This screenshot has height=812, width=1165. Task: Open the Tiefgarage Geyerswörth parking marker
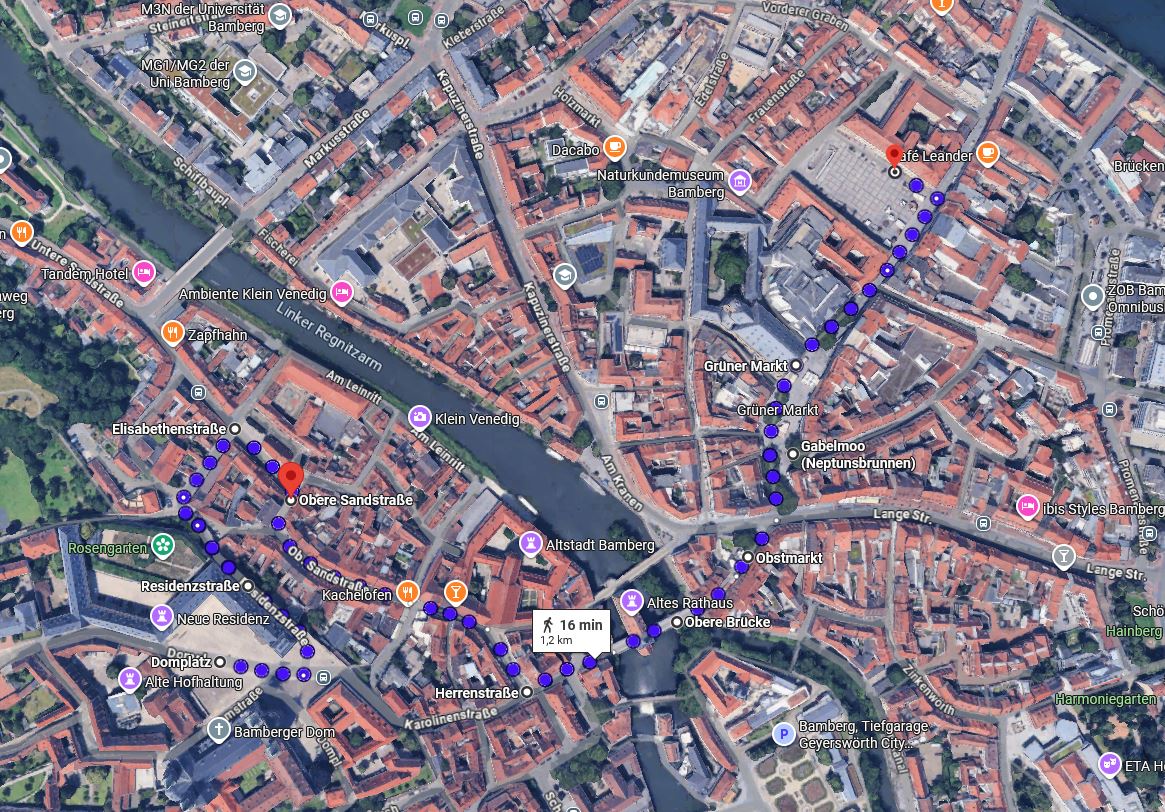tap(785, 734)
